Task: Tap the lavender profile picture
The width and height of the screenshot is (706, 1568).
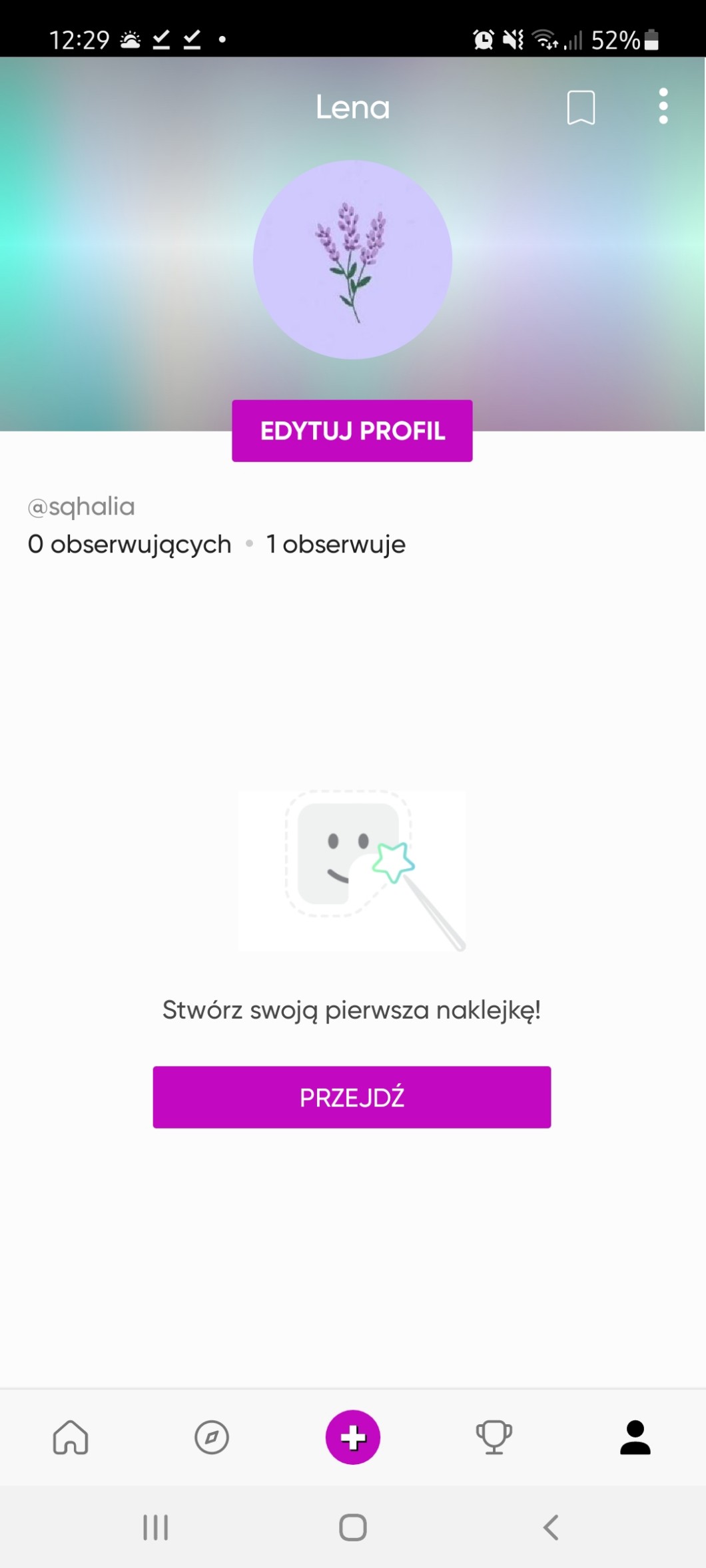Action: (x=352, y=260)
